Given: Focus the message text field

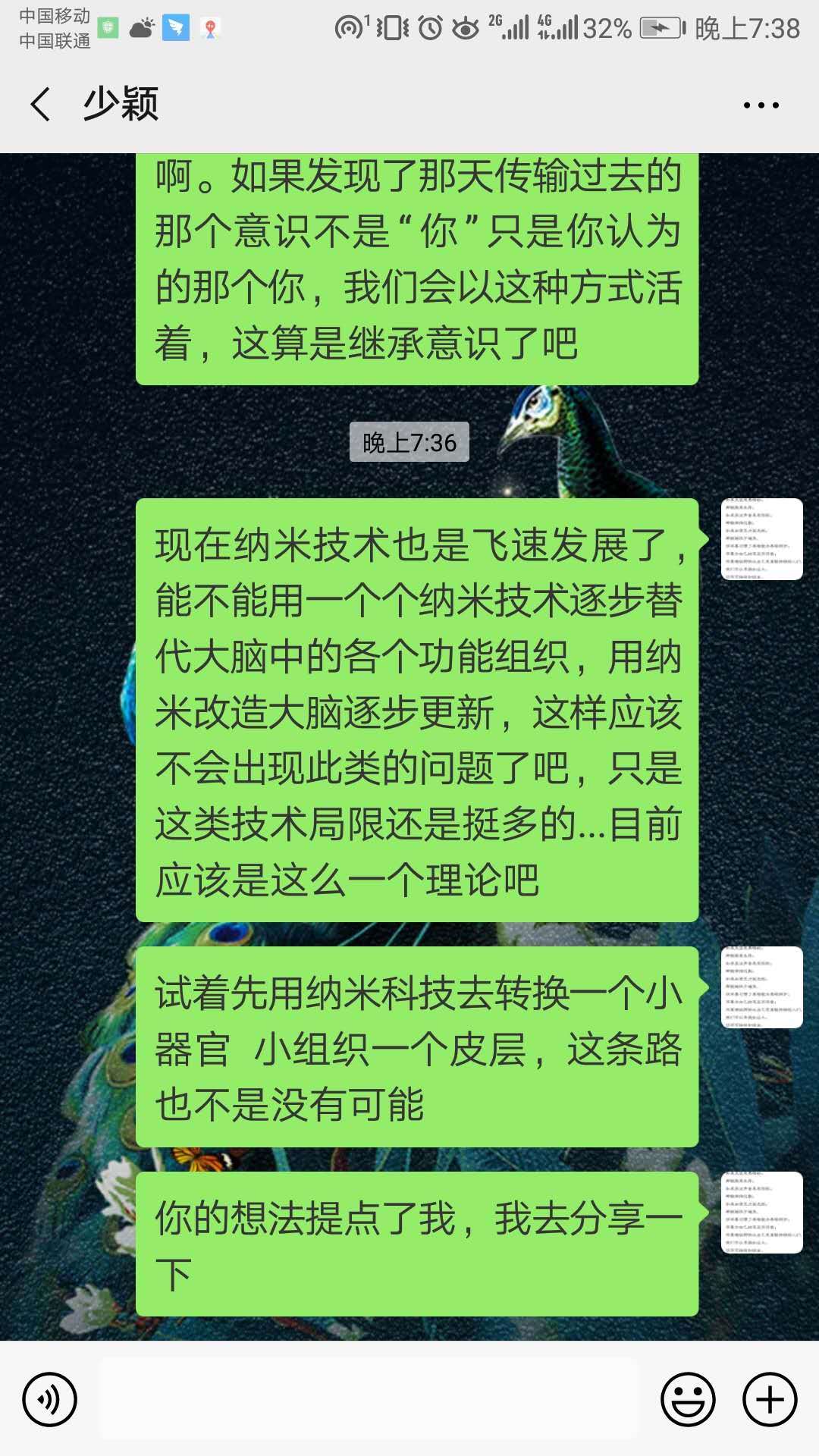Looking at the screenshot, I should point(369,1399).
